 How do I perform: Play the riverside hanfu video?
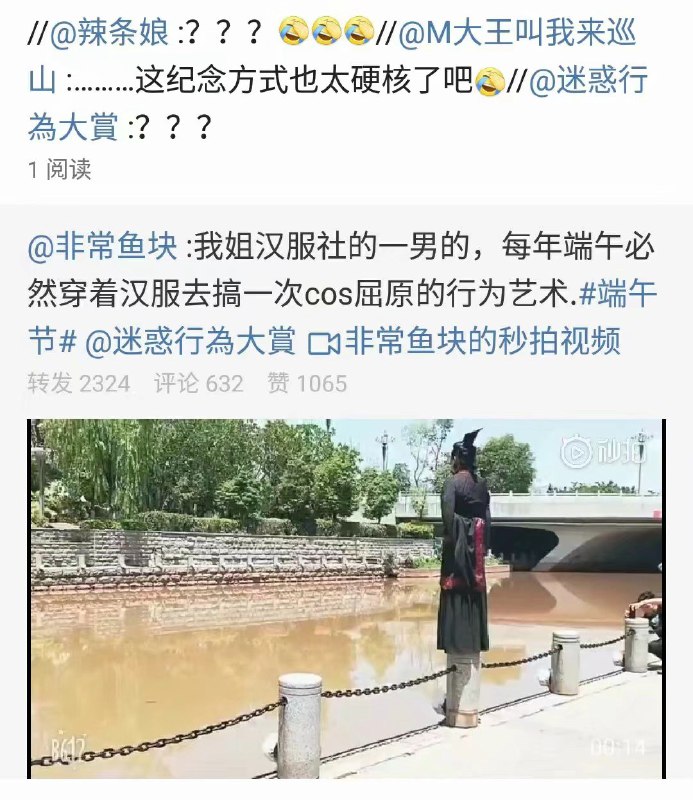[x=345, y=598]
